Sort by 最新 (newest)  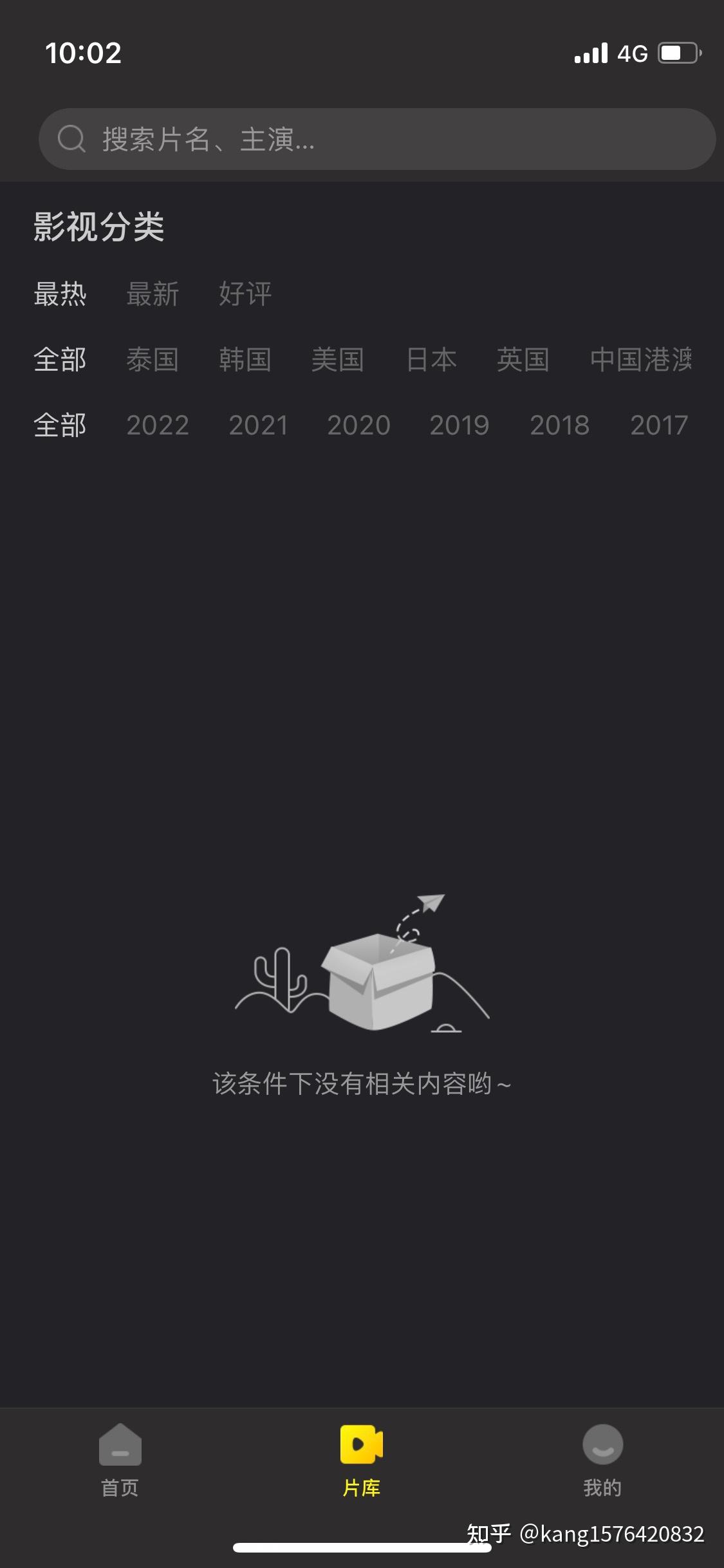[153, 294]
